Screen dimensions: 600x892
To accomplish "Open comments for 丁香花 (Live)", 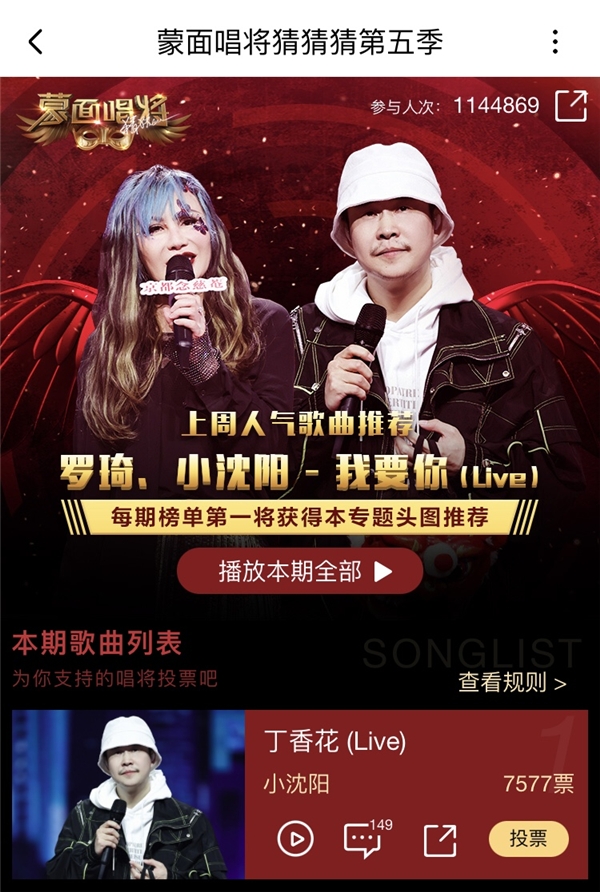I will (365, 839).
